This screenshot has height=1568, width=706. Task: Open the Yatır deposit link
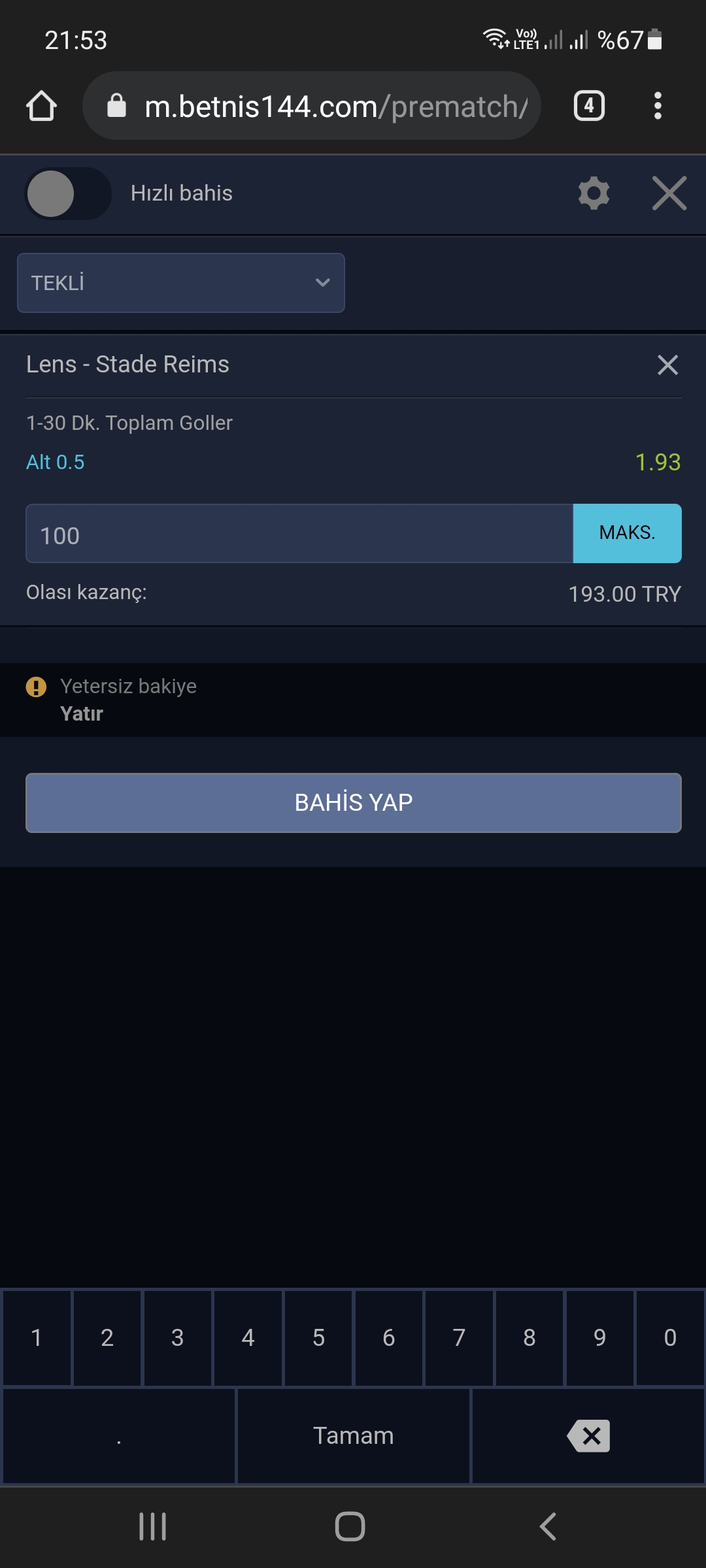point(82,713)
